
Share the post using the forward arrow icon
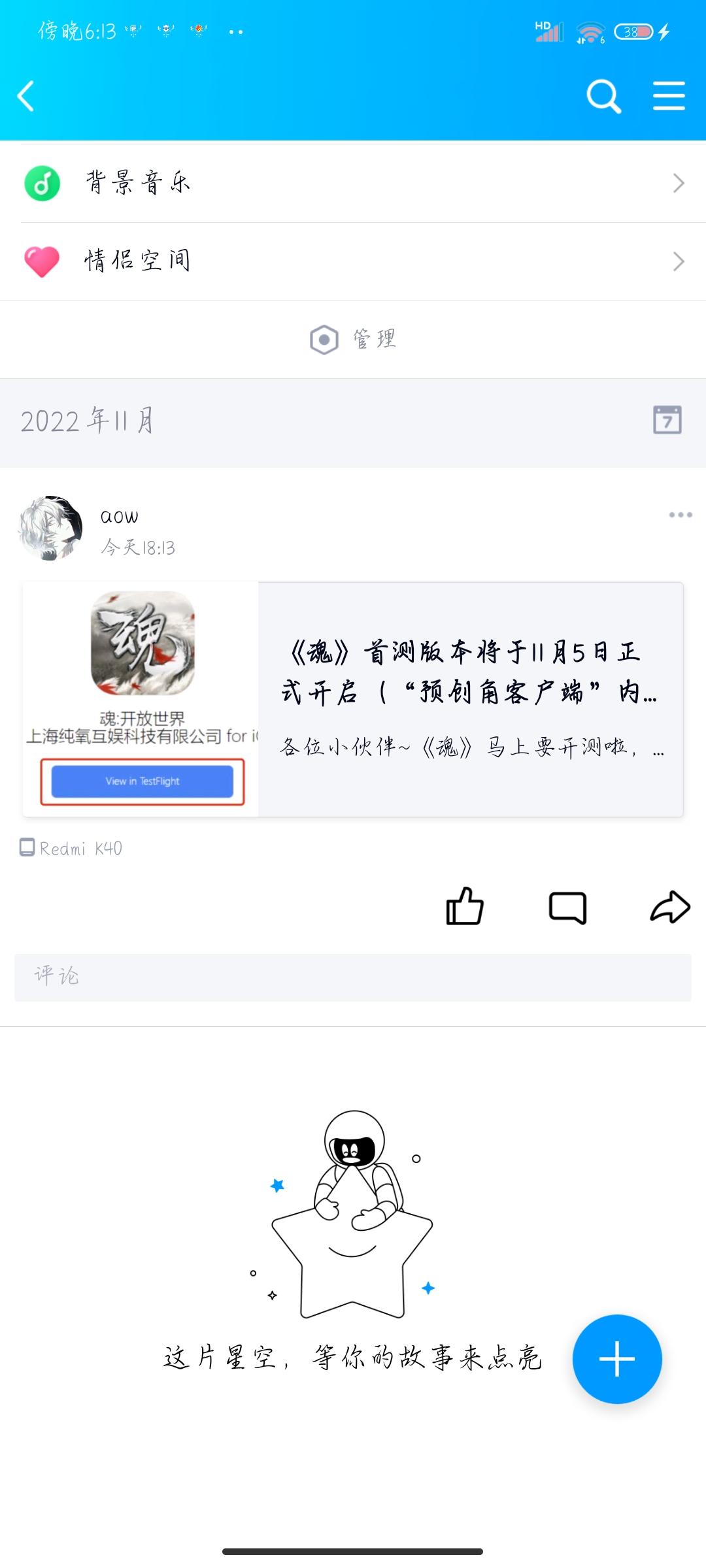point(668,907)
